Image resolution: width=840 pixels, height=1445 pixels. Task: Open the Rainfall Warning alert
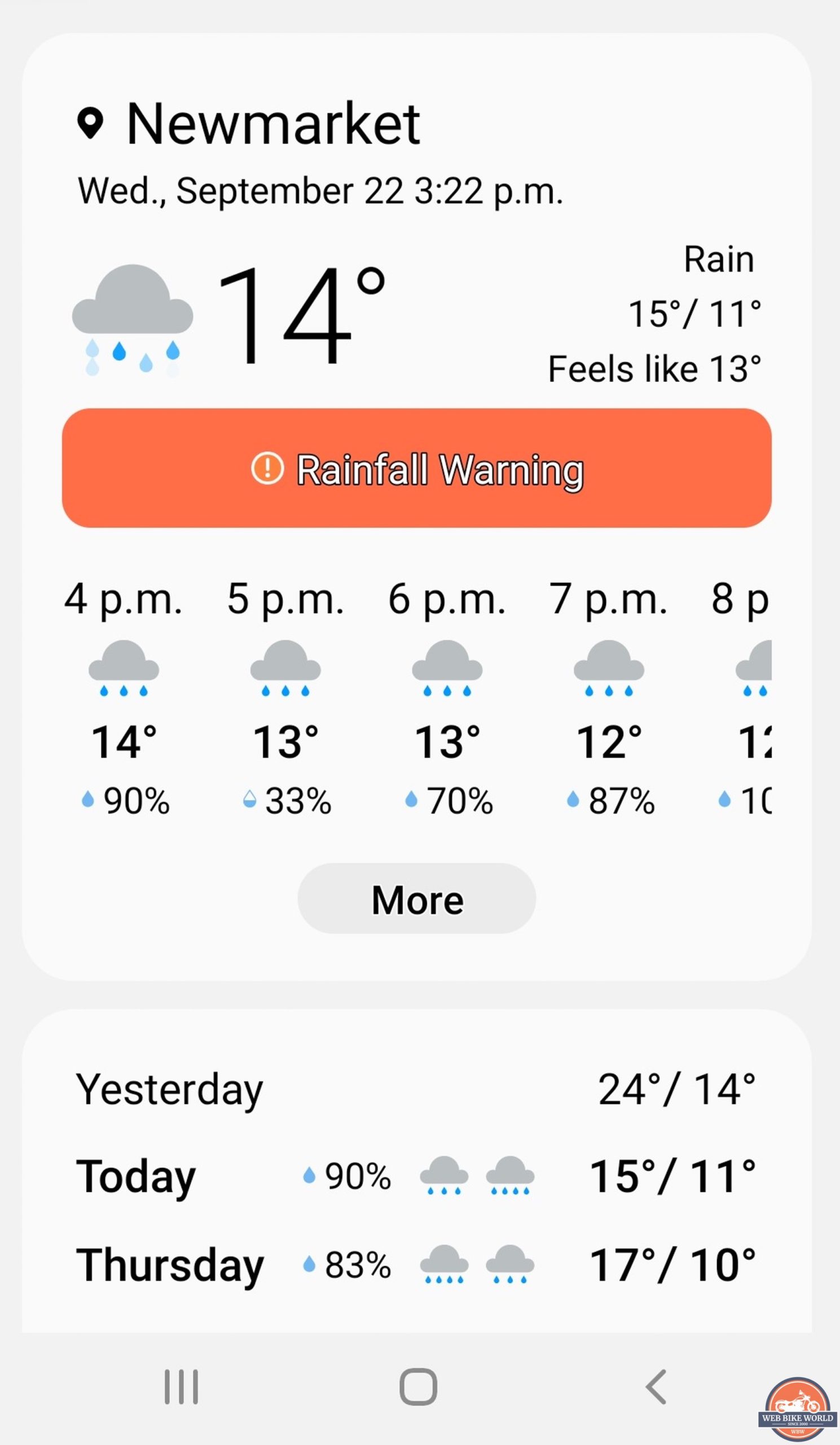click(x=416, y=468)
